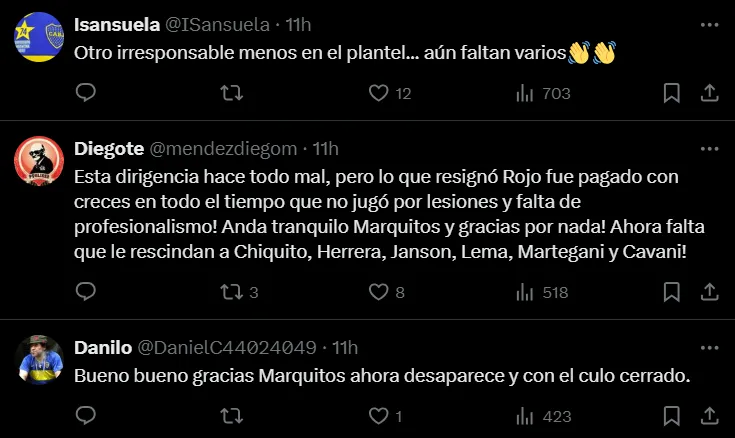The image size is (735, 438).
Task: Bookmark Diegote's tweet
Action: [672, 292]
